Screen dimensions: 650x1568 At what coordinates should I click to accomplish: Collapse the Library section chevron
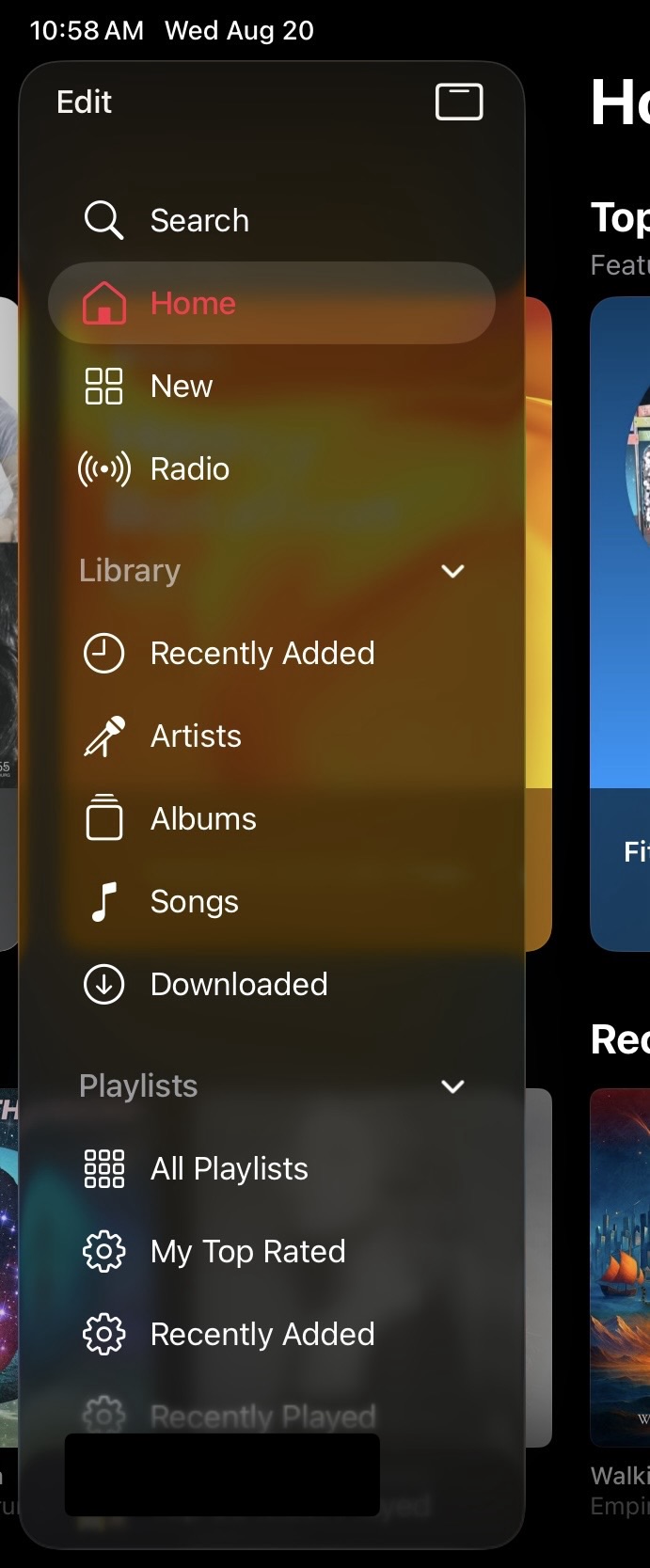pyautogui.click(x=452, y=571)
